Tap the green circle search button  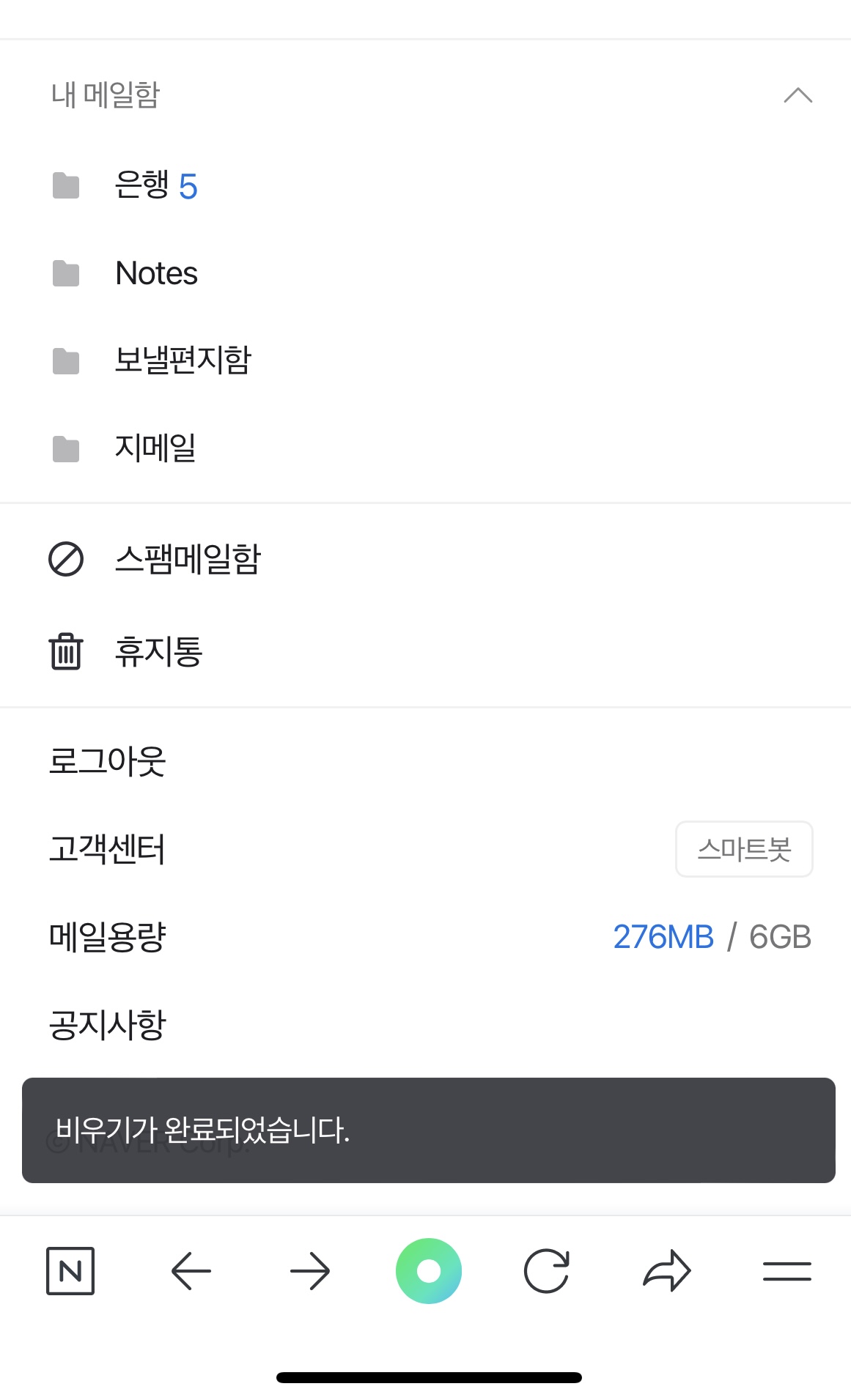click(429, 1271)
